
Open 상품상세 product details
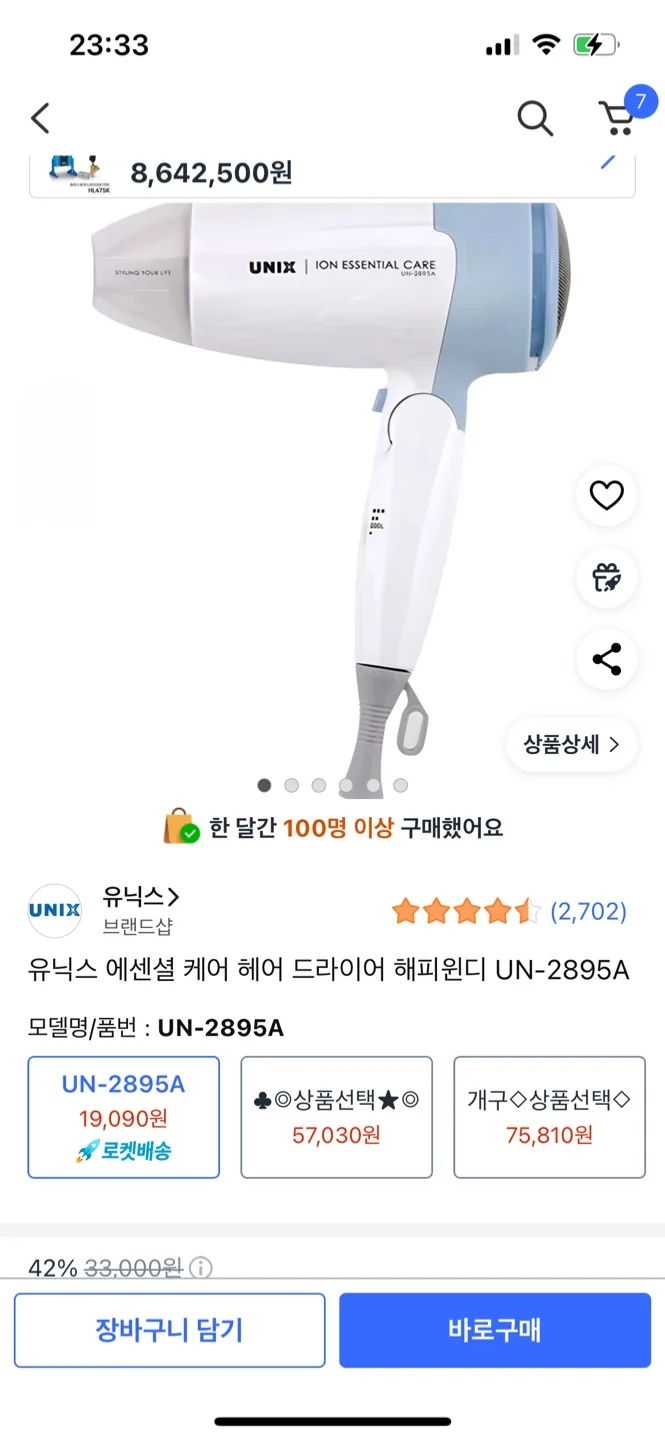(571, 744)
